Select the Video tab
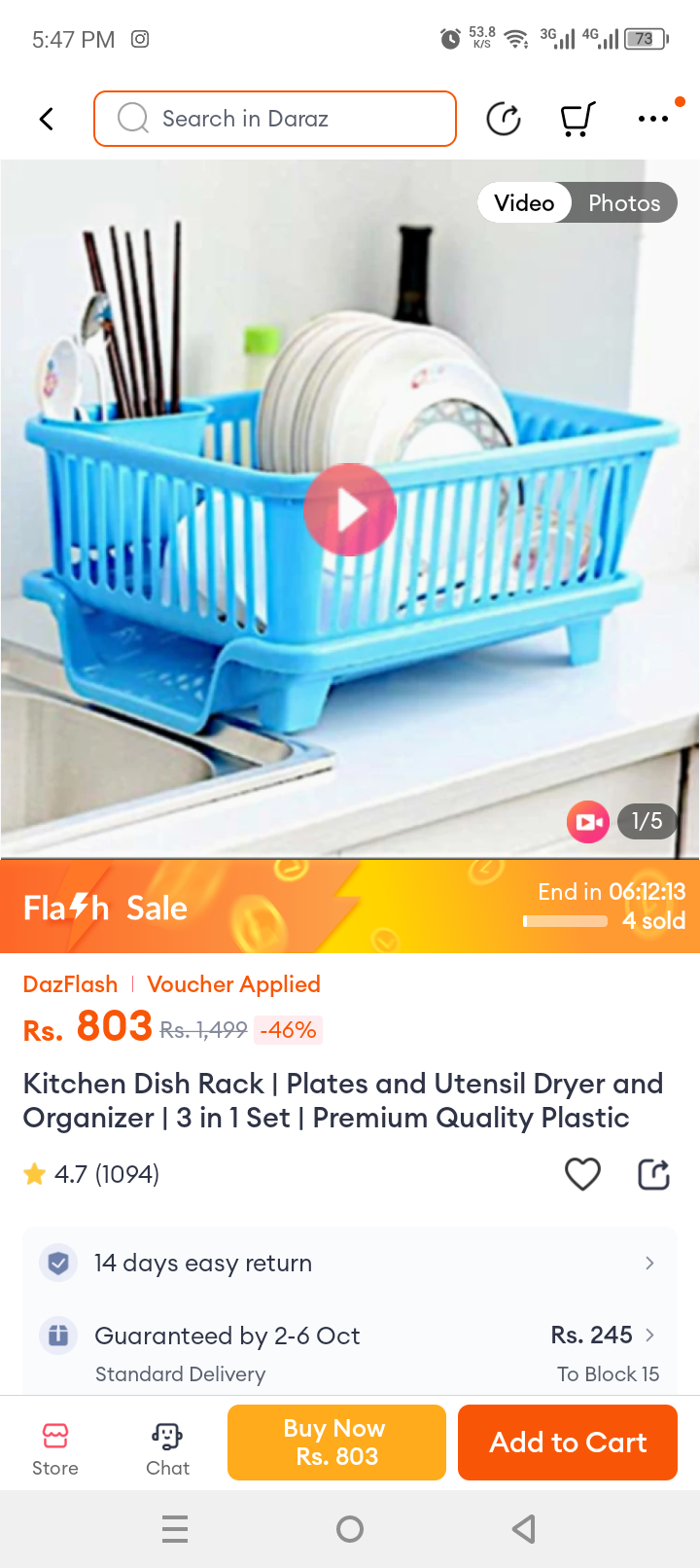The image size is (700, 1568). point(524,202)
